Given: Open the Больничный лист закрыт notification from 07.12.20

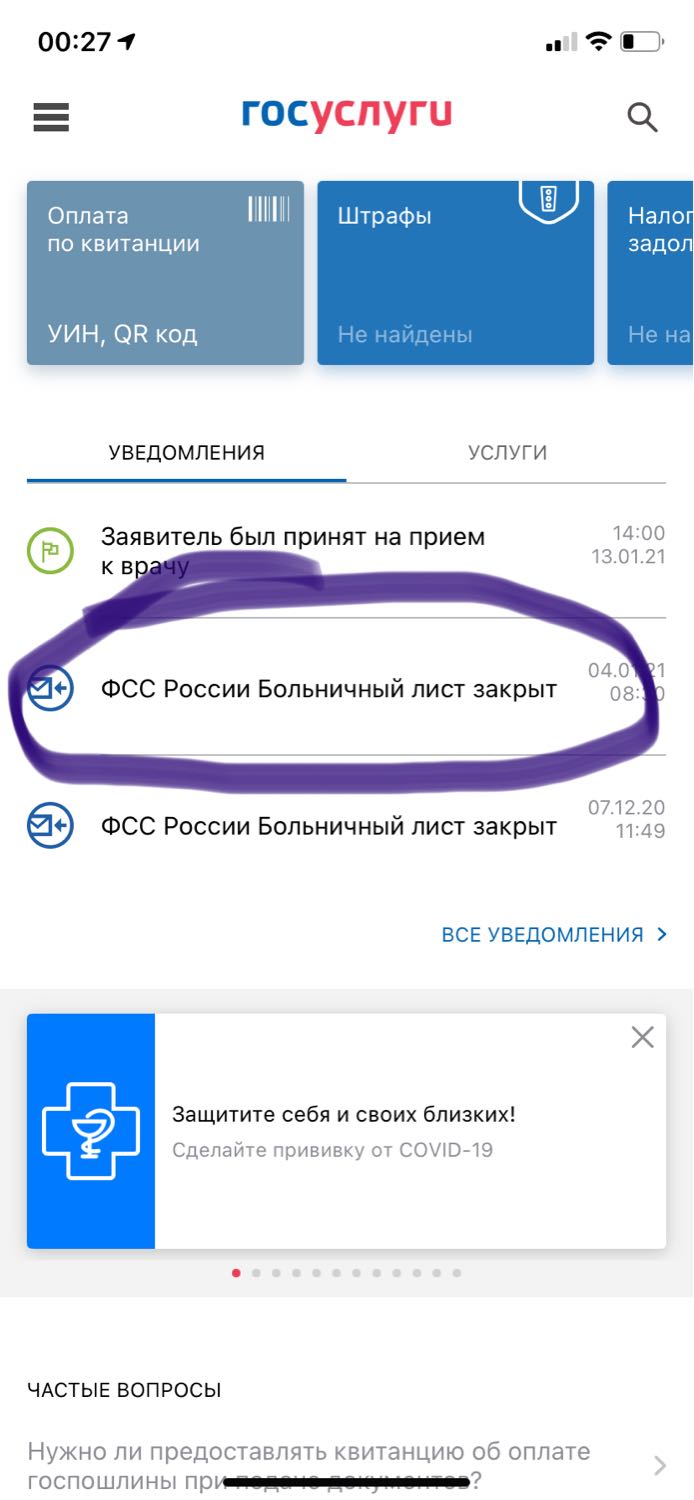Looking at the screenshot, I should (x=346, y=826).
